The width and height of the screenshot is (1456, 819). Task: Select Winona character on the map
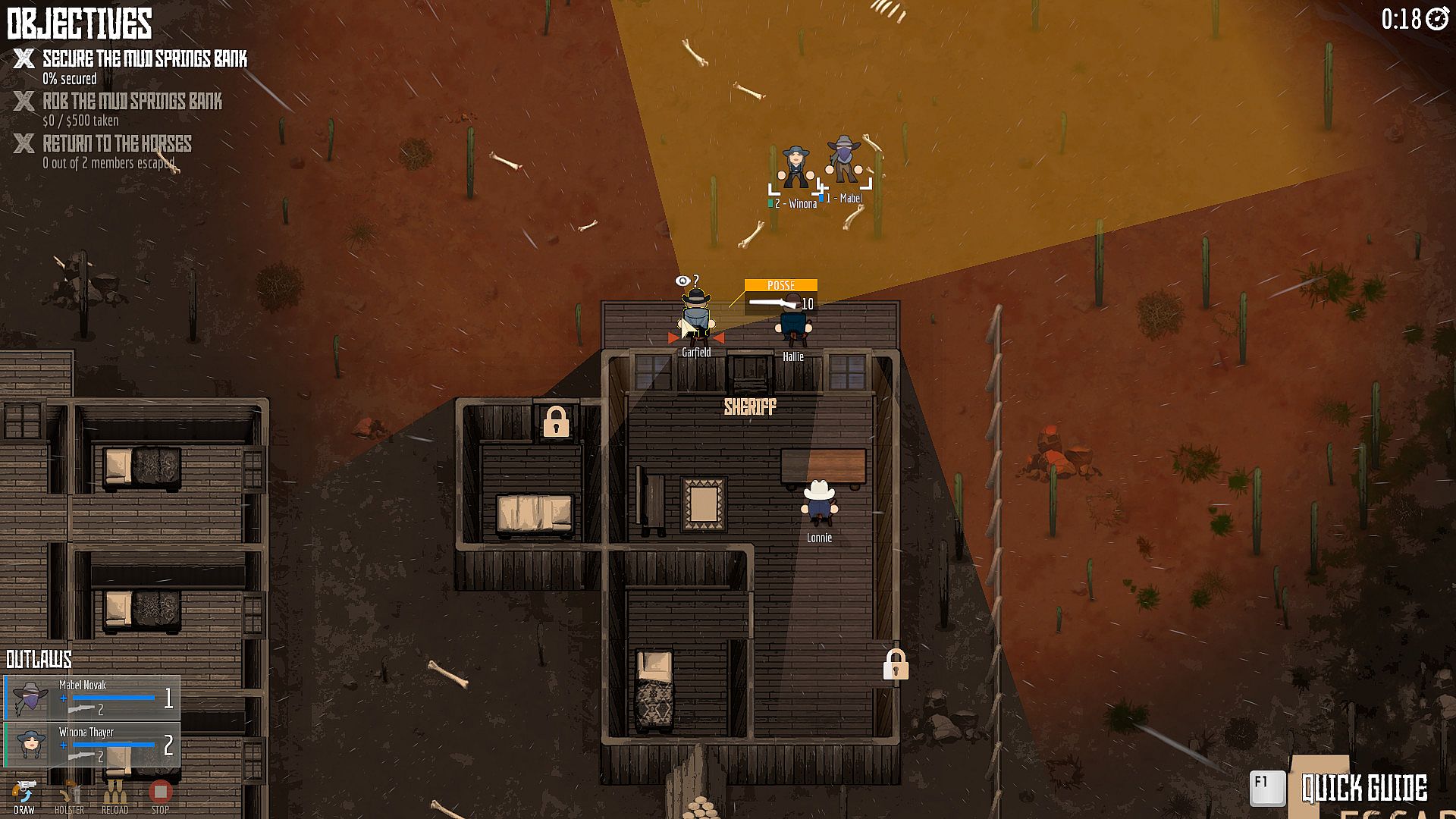pos(795,167)
